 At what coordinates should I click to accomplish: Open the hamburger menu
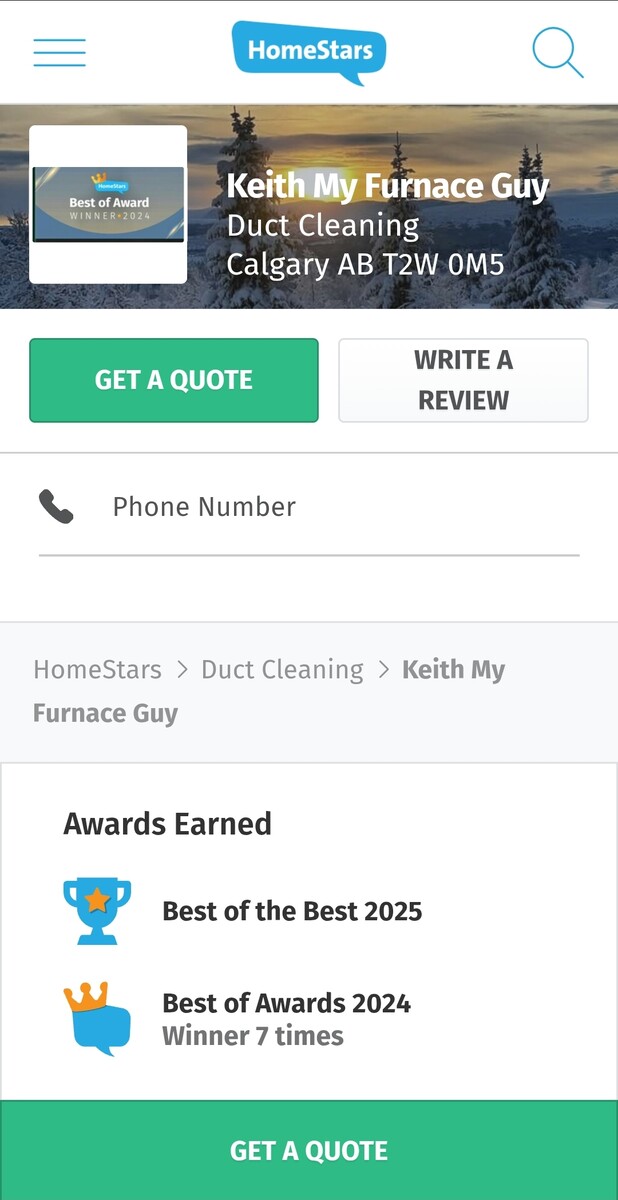59,52
